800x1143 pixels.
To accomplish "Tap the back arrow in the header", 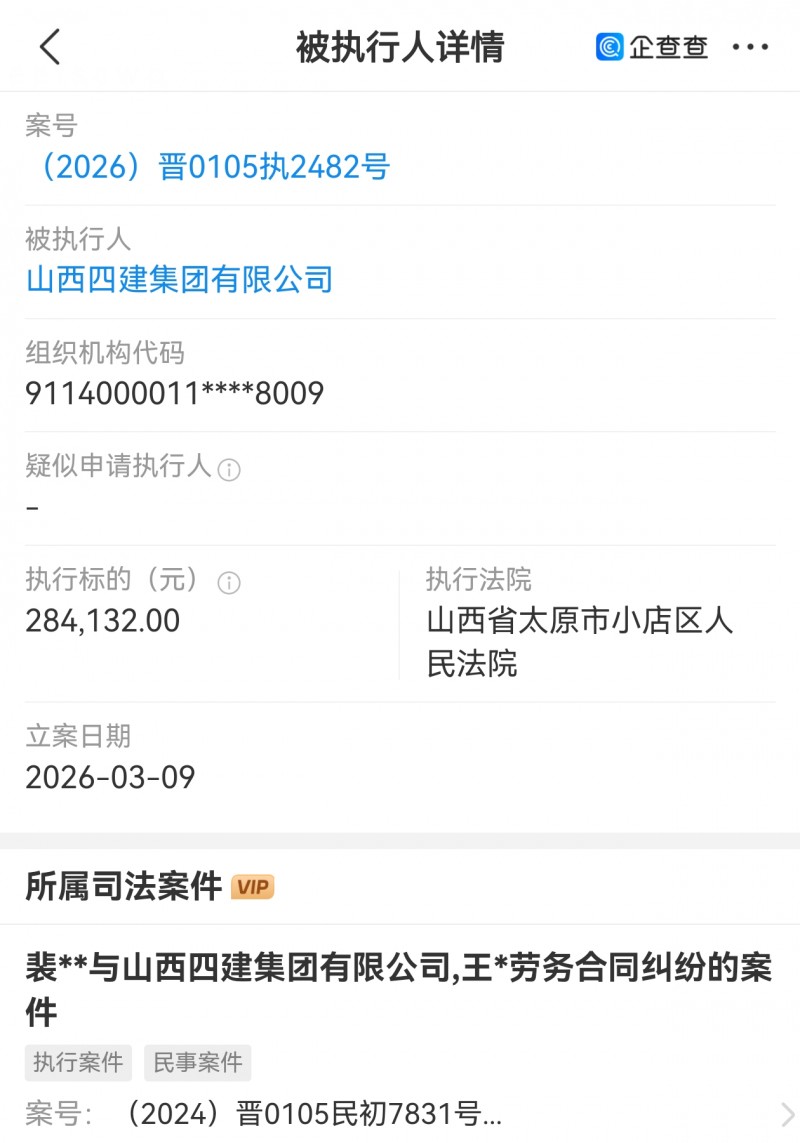I will (x=49, y=46).
